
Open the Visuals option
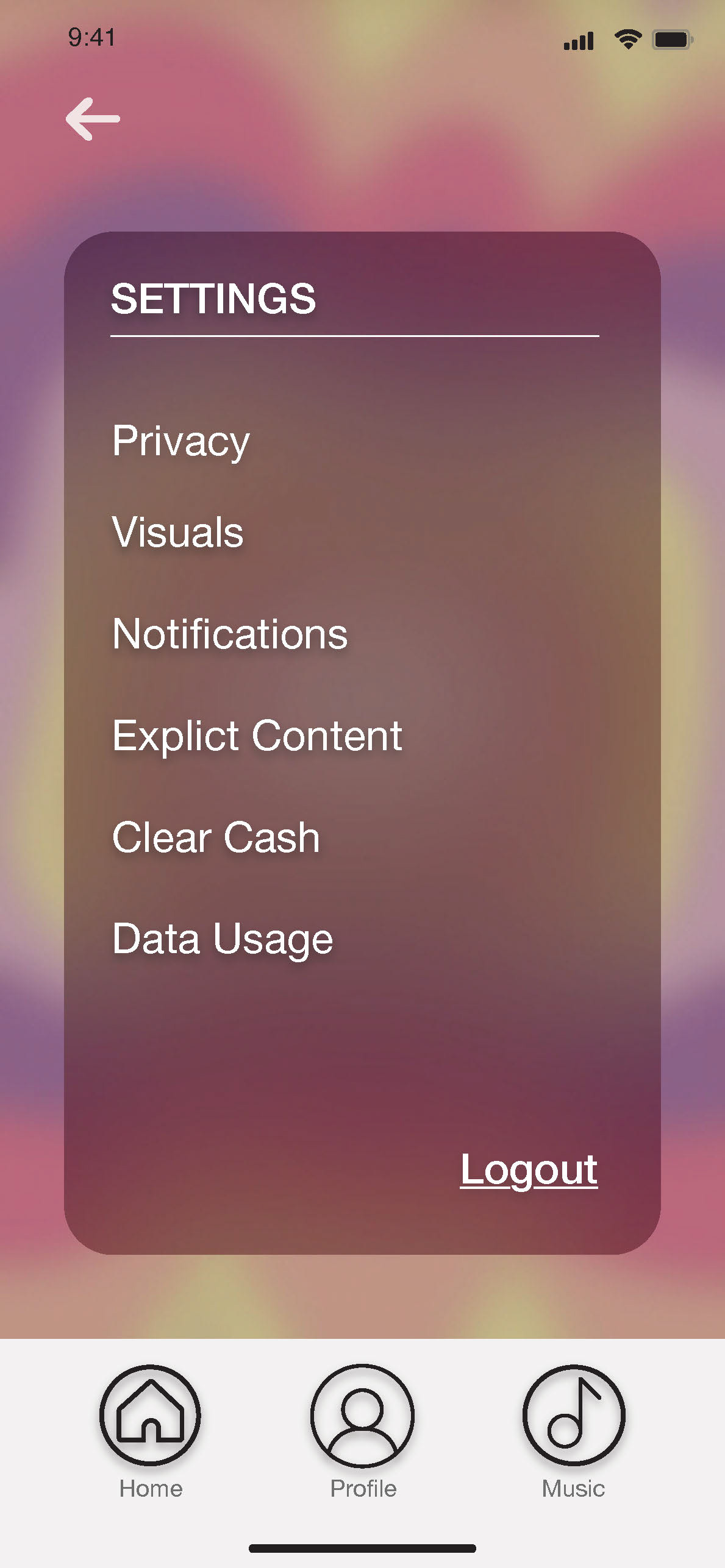pos(178,531)
